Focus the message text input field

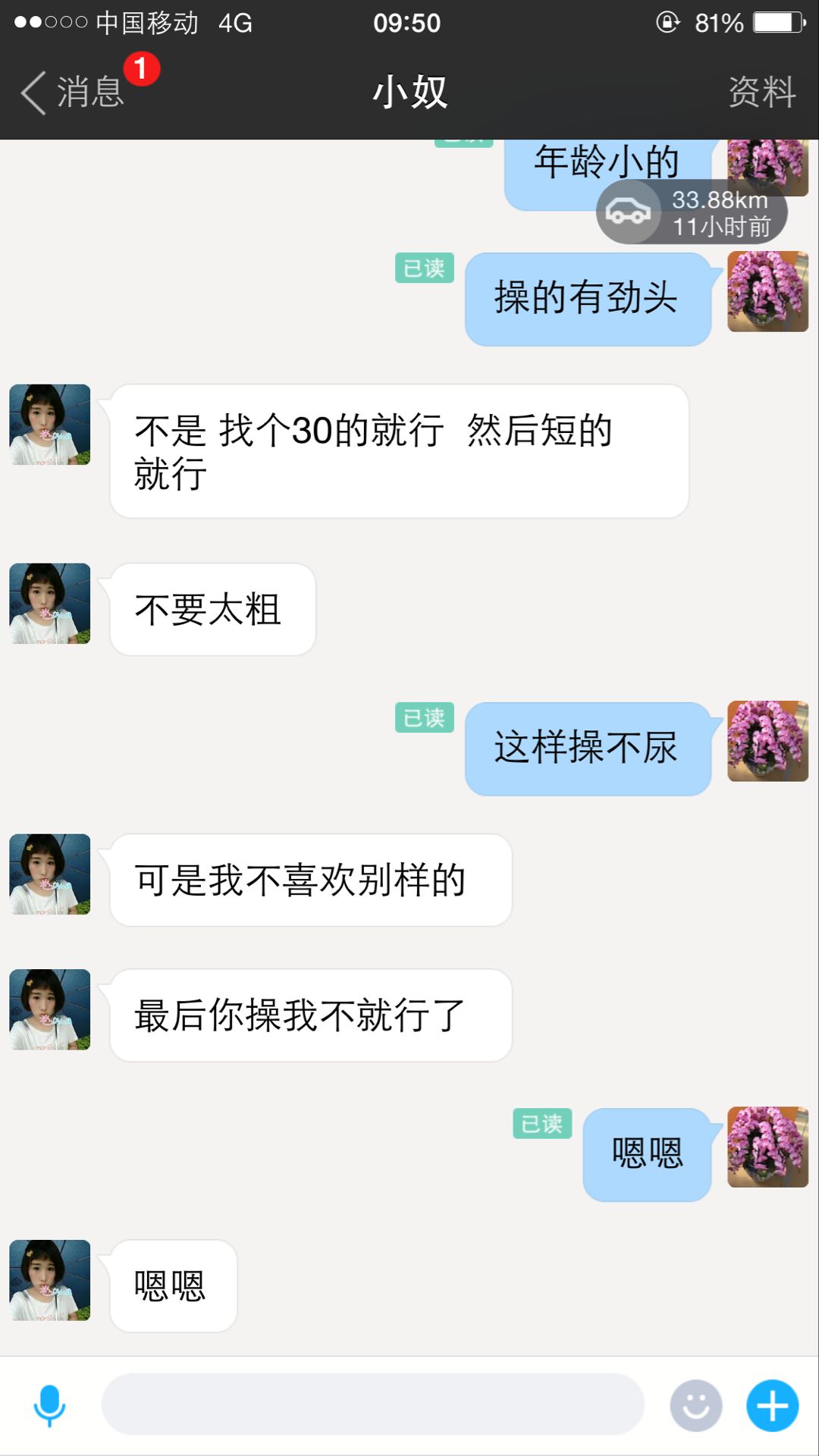pyautogui.click(x=372, y=1404)
